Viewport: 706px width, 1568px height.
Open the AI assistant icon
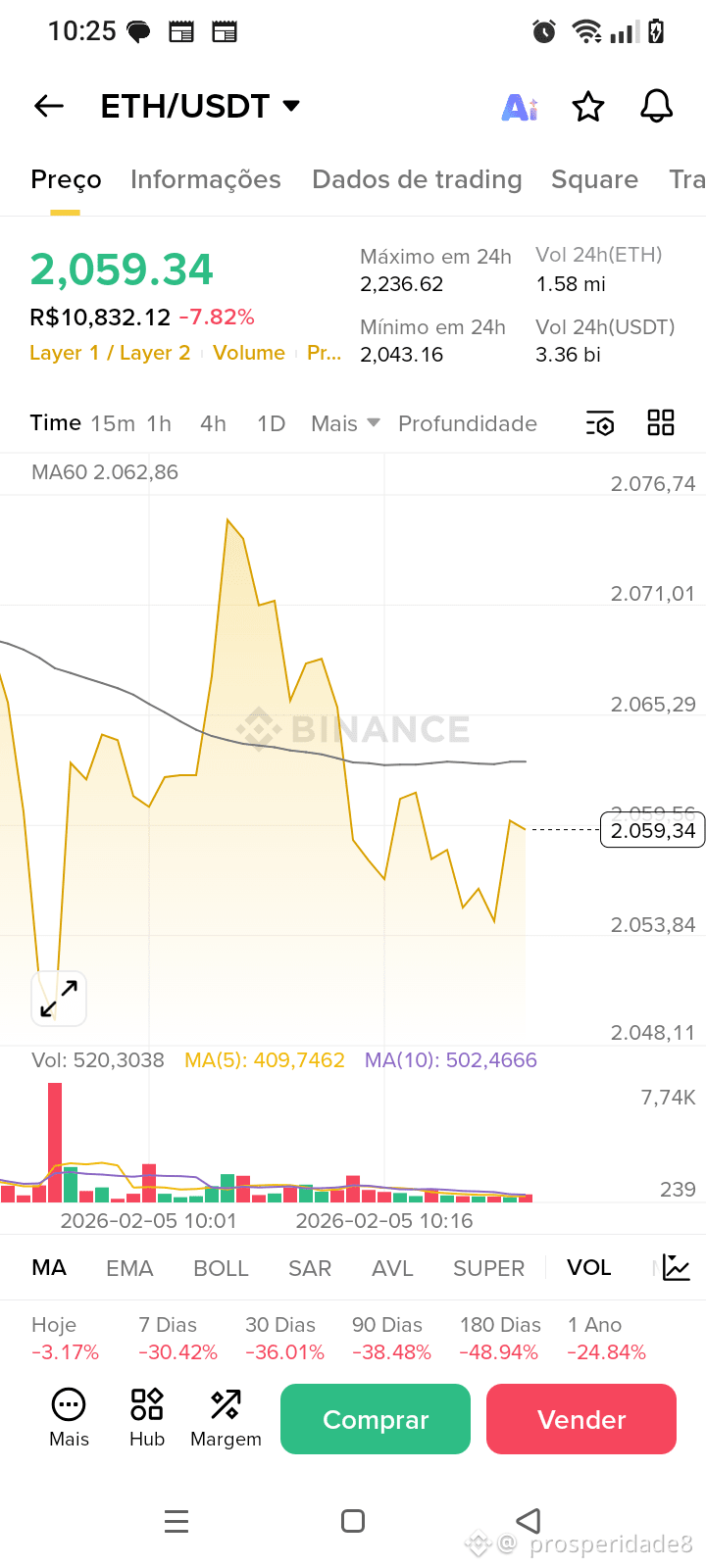[x=520, y=106]
